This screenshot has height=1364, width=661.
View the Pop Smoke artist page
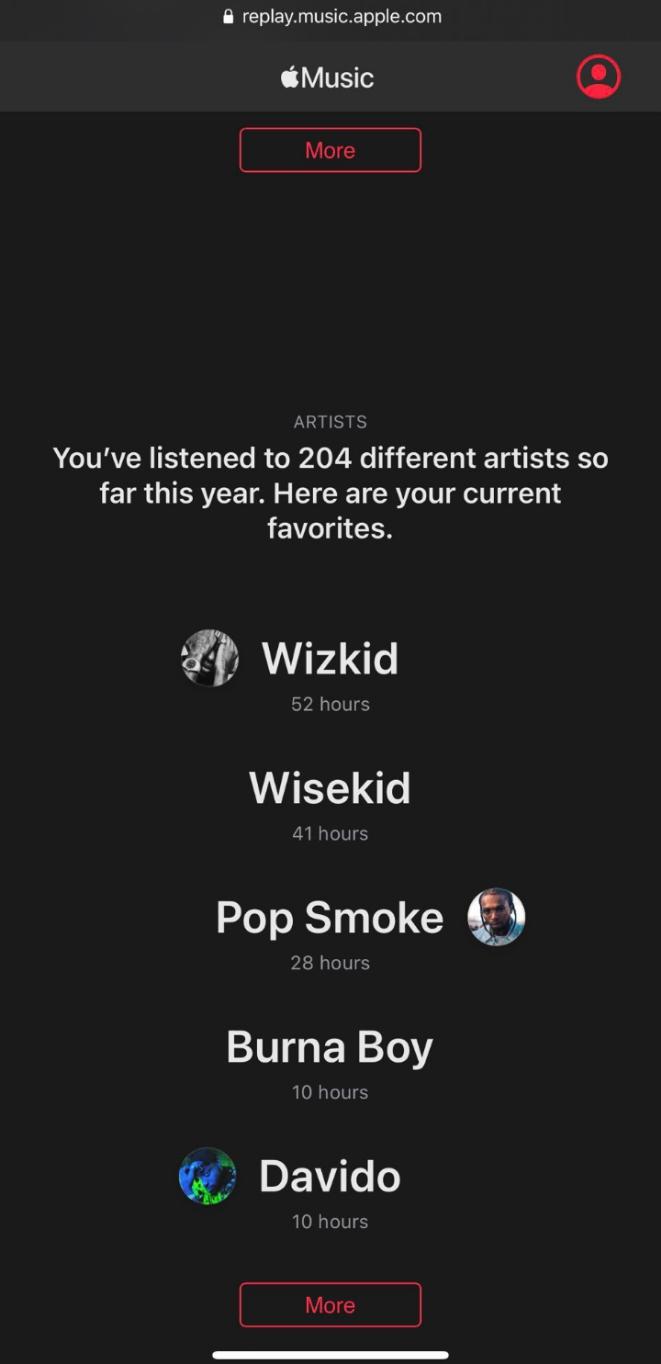tap(330, 918)
